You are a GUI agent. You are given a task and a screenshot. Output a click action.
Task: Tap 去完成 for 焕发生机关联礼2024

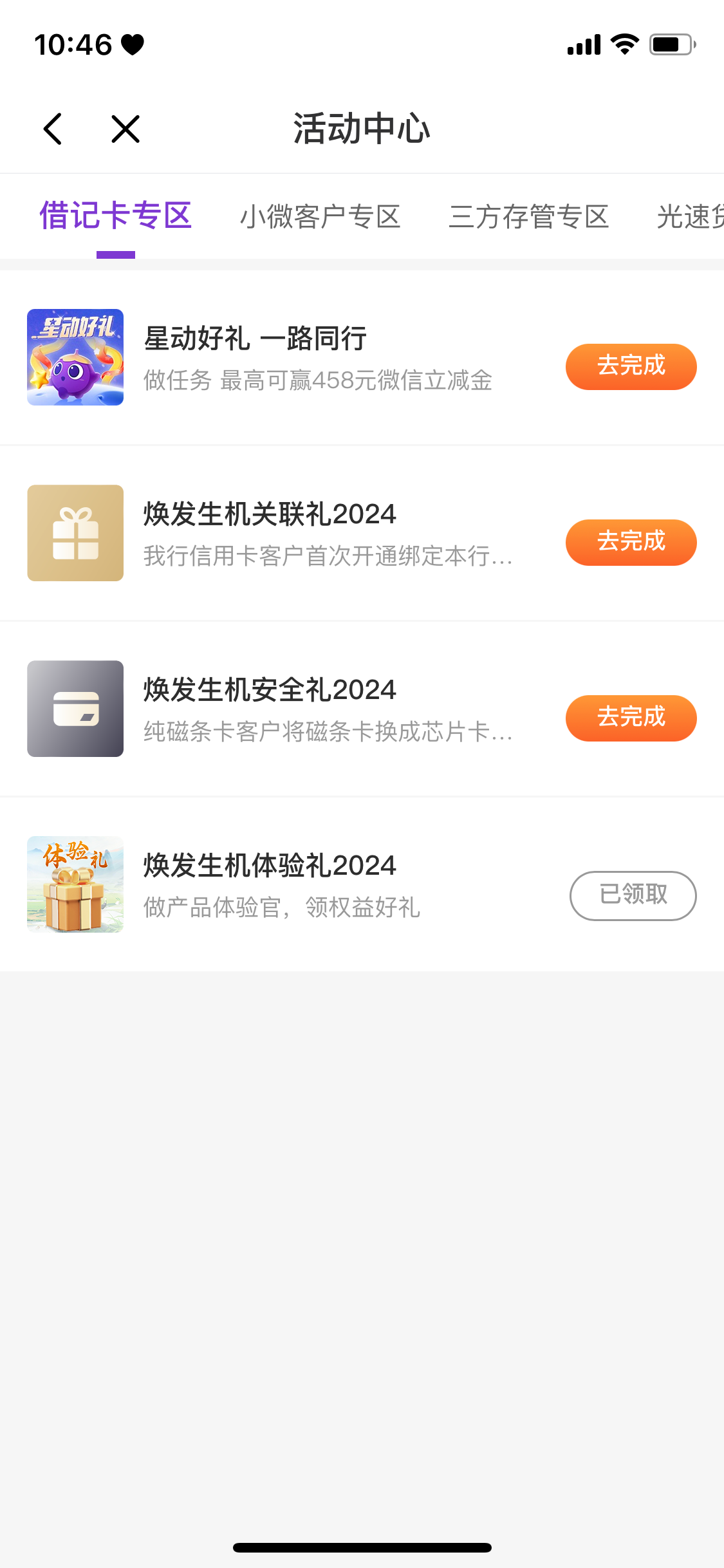[631, 542]
